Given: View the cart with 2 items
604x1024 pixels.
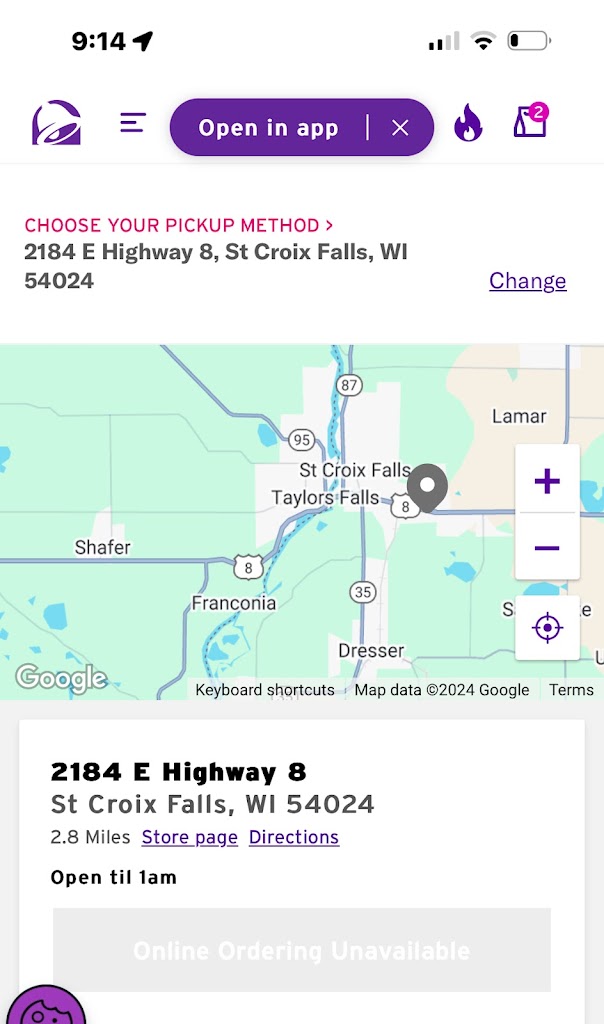Looking at the screenshot, I should coord(530,122).
